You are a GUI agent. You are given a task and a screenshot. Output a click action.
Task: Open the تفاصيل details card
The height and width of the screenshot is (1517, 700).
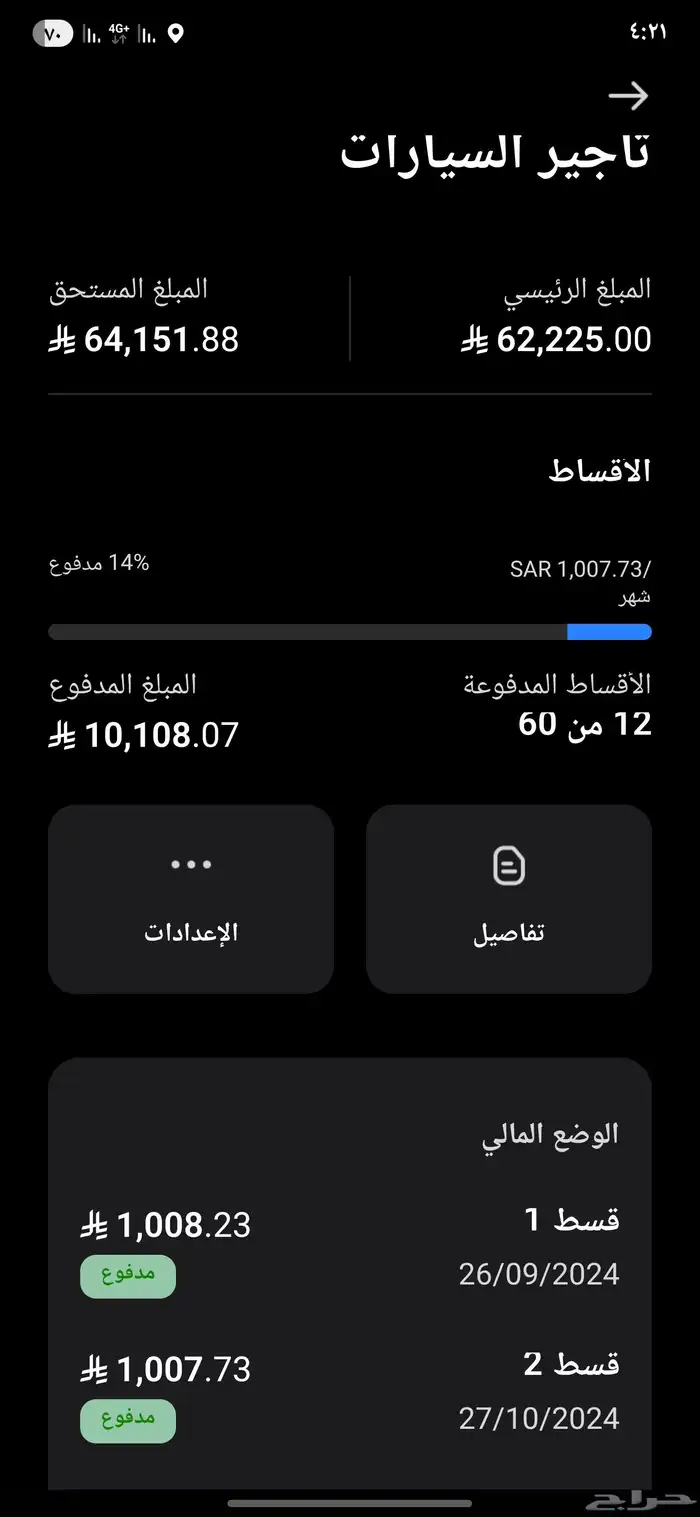tap(508, 898)
